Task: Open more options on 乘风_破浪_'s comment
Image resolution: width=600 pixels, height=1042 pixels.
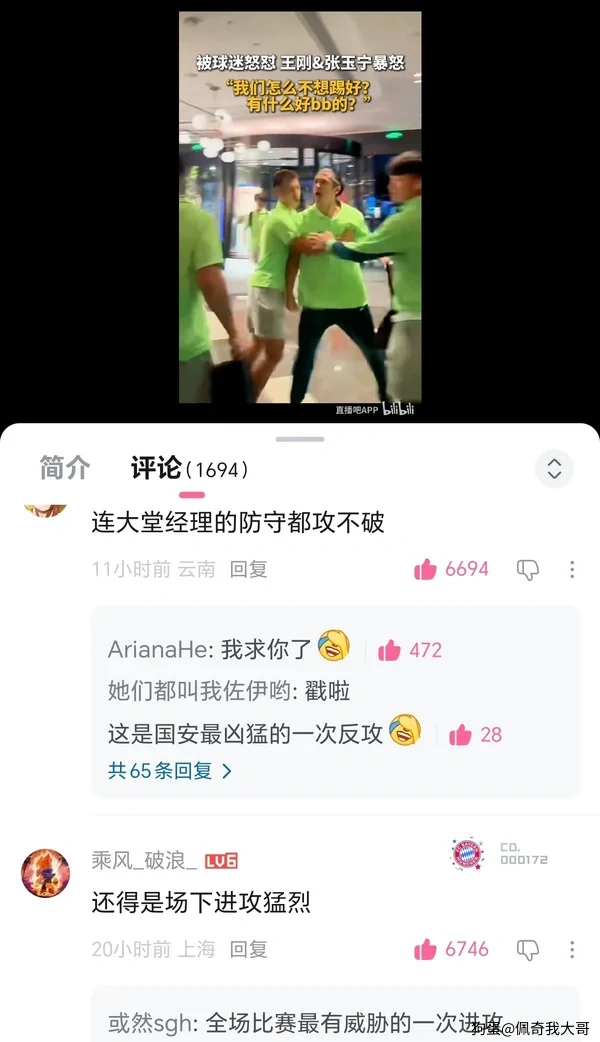Action: (x=572, y=949)
